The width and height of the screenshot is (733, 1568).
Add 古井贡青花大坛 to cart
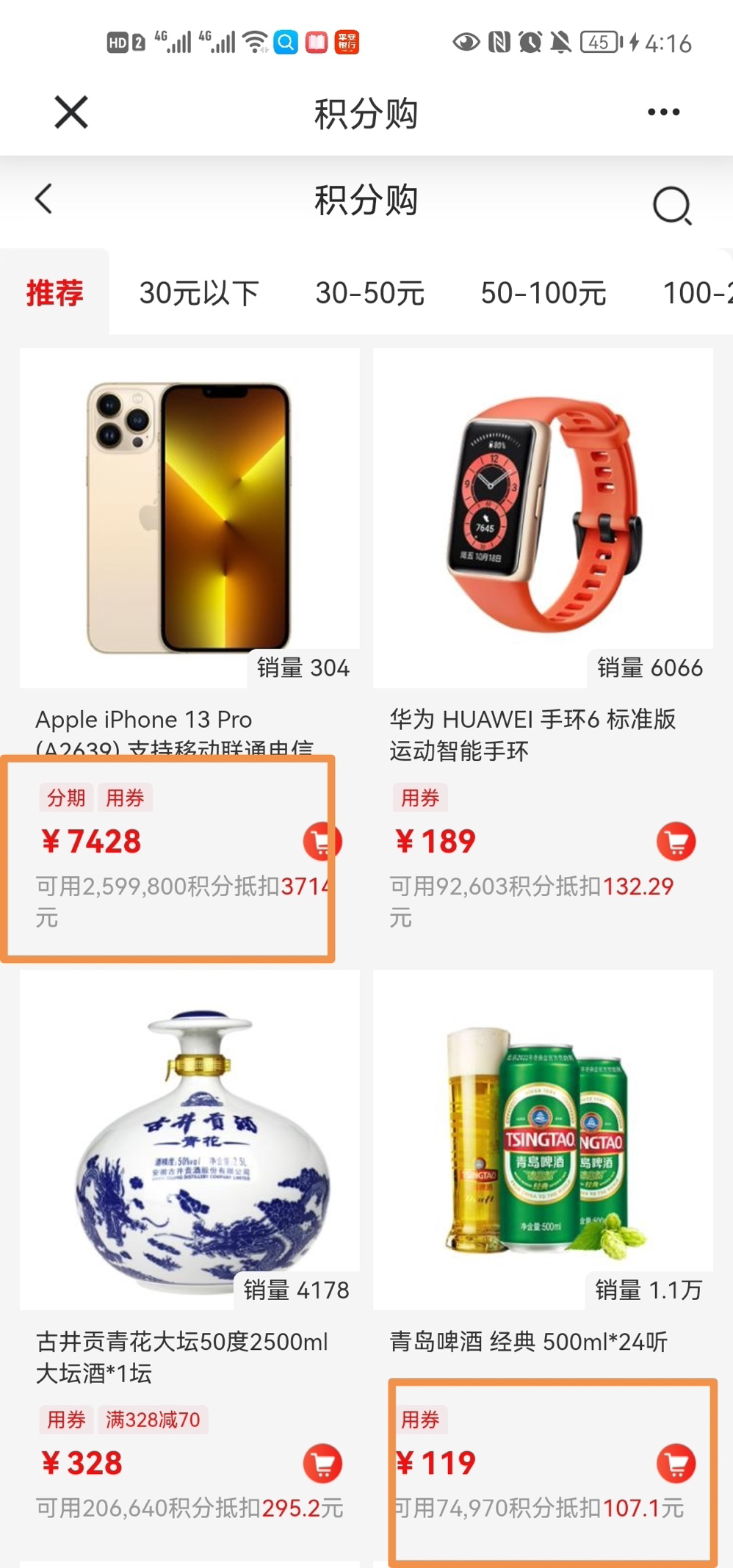(x=322, y=1464)
